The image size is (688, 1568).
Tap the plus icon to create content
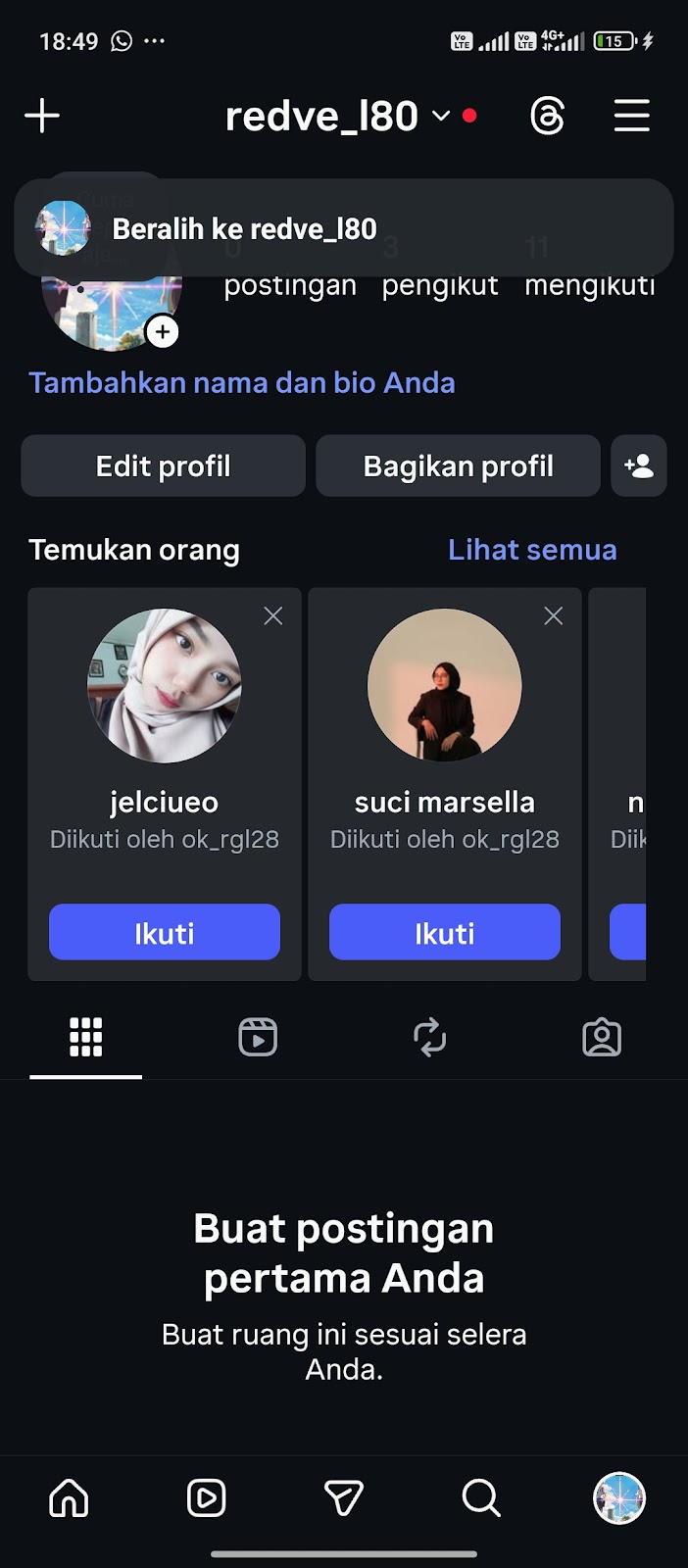tap(42, 116)
